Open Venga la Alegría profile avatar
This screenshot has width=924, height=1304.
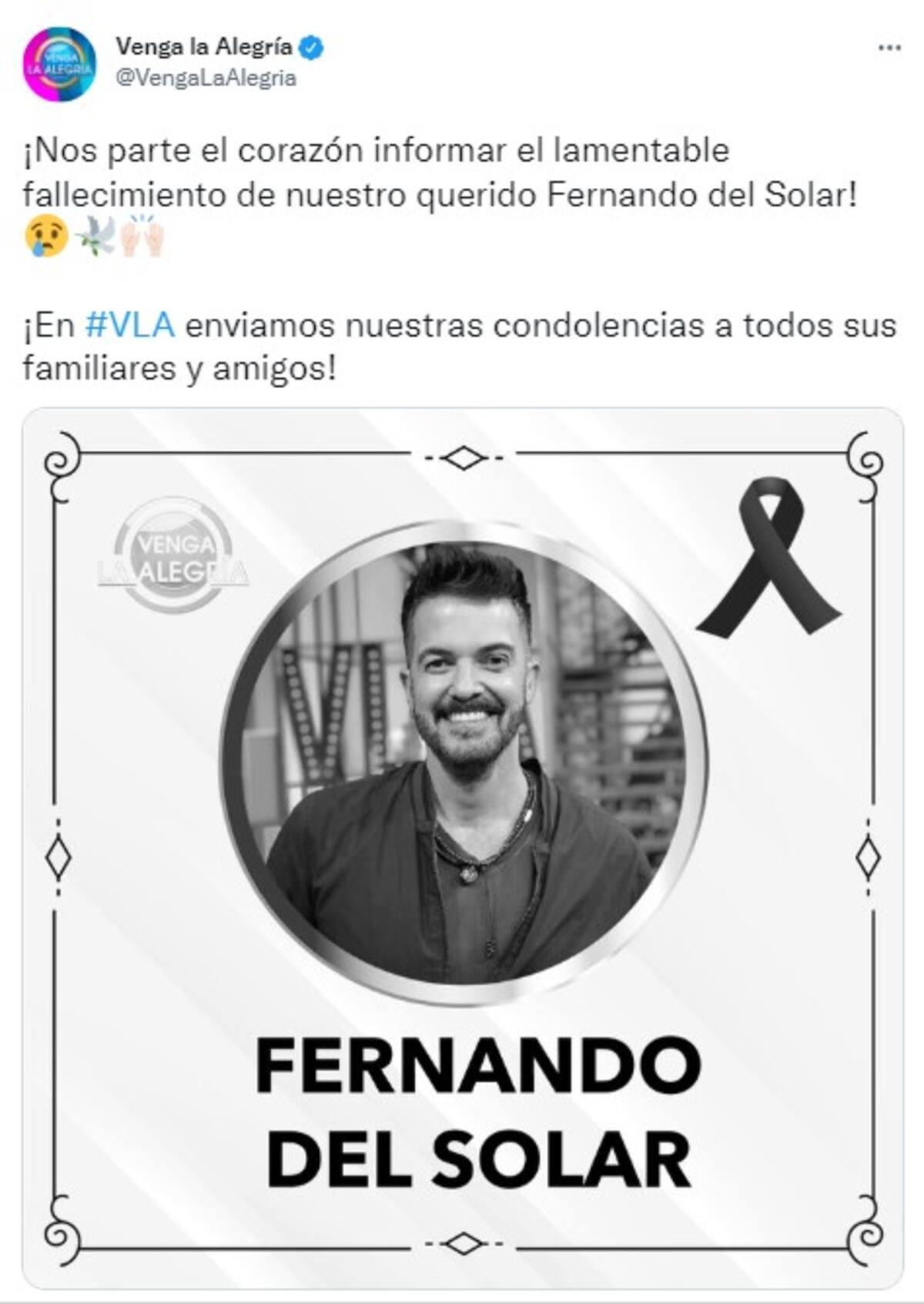[59, 65]
